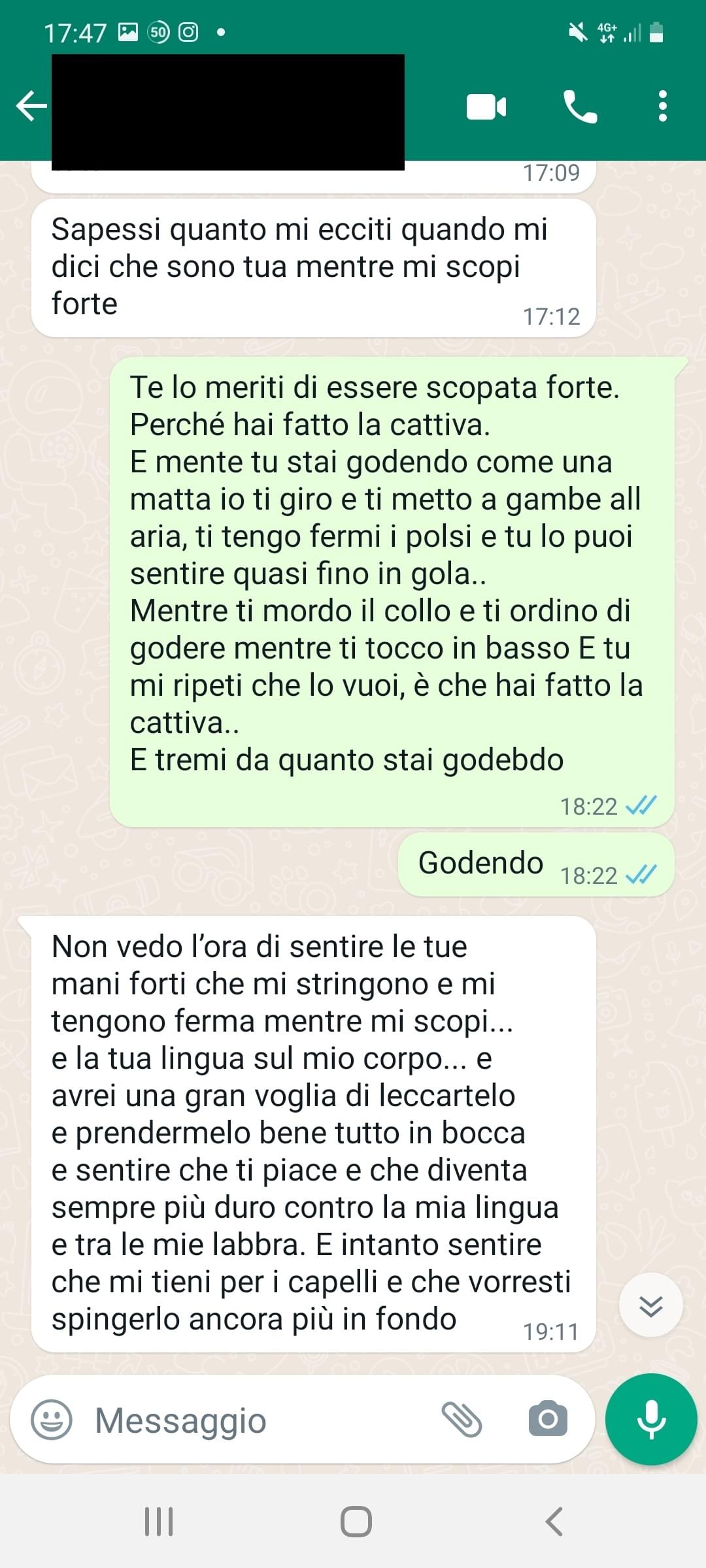Attach a file with the paperclip
Image resolution: width=706 pixels, height=1568 pixels.
462,1420
